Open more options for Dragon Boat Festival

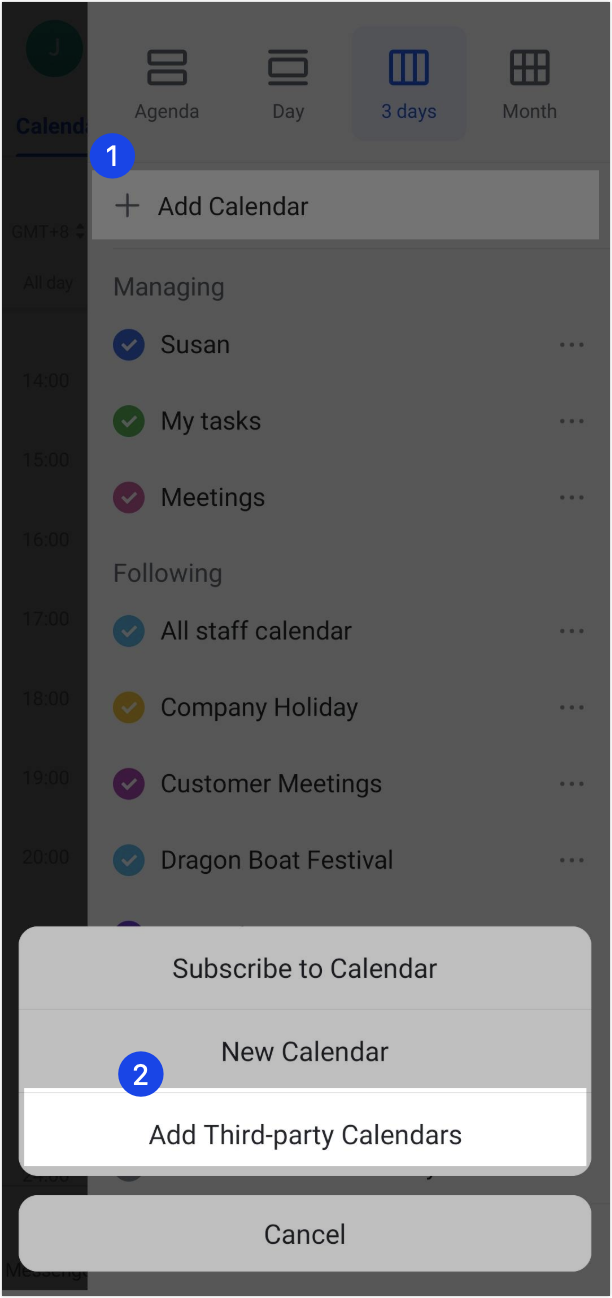(x=572, y=860)
